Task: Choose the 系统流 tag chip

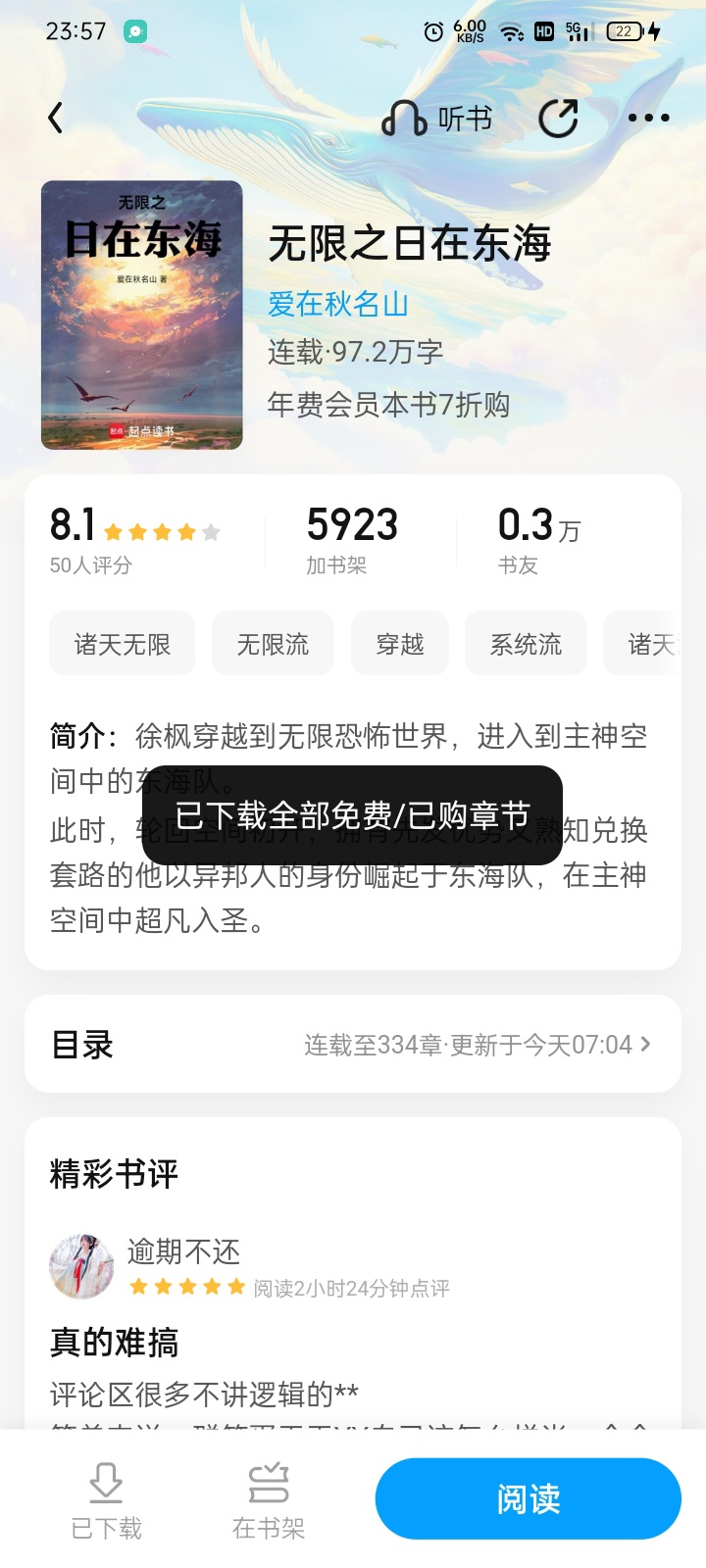Action: [526, 644]
